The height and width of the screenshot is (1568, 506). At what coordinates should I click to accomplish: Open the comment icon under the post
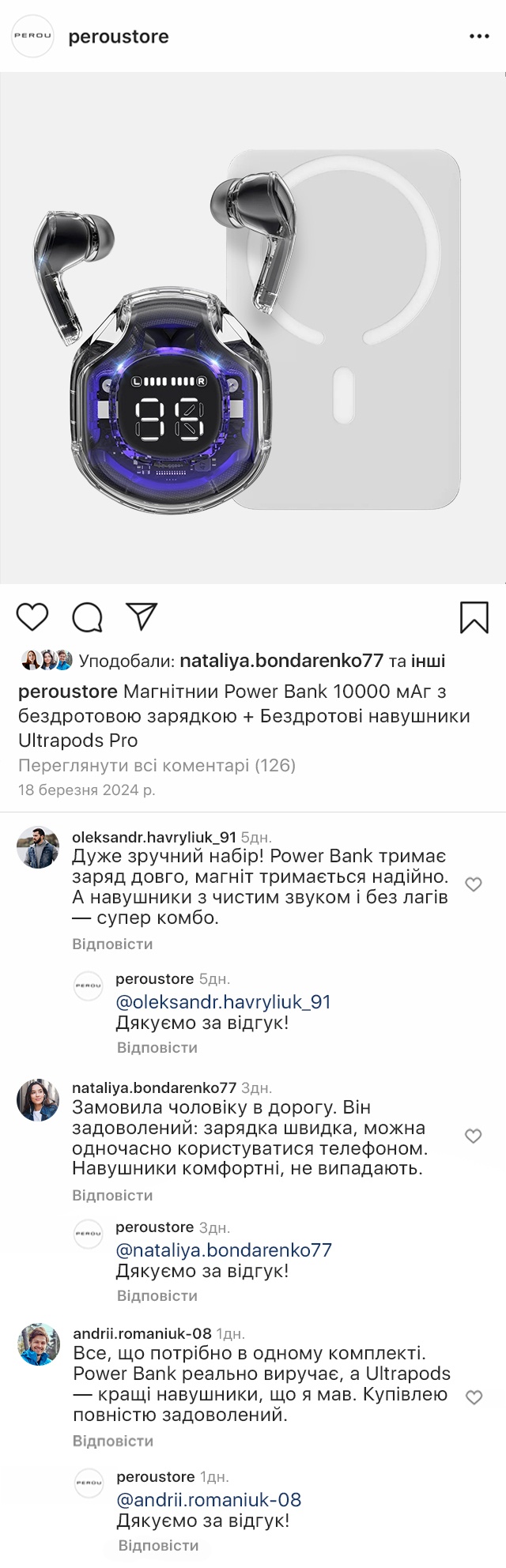pos(87,617)
